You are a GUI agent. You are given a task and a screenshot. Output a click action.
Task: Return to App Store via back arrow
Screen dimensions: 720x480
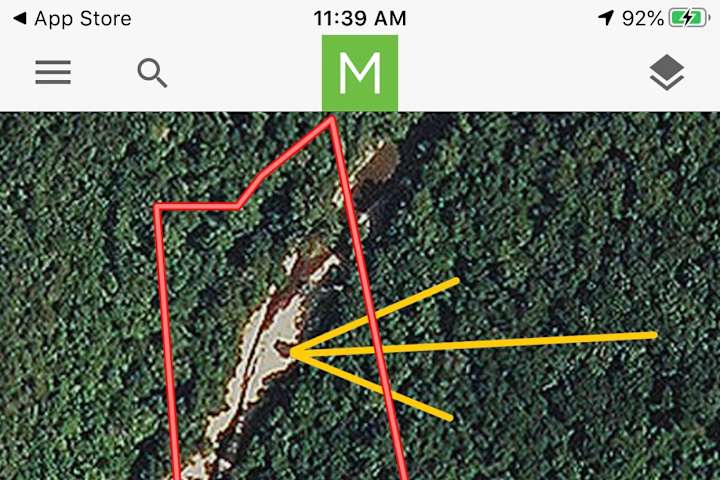[70, 18]
